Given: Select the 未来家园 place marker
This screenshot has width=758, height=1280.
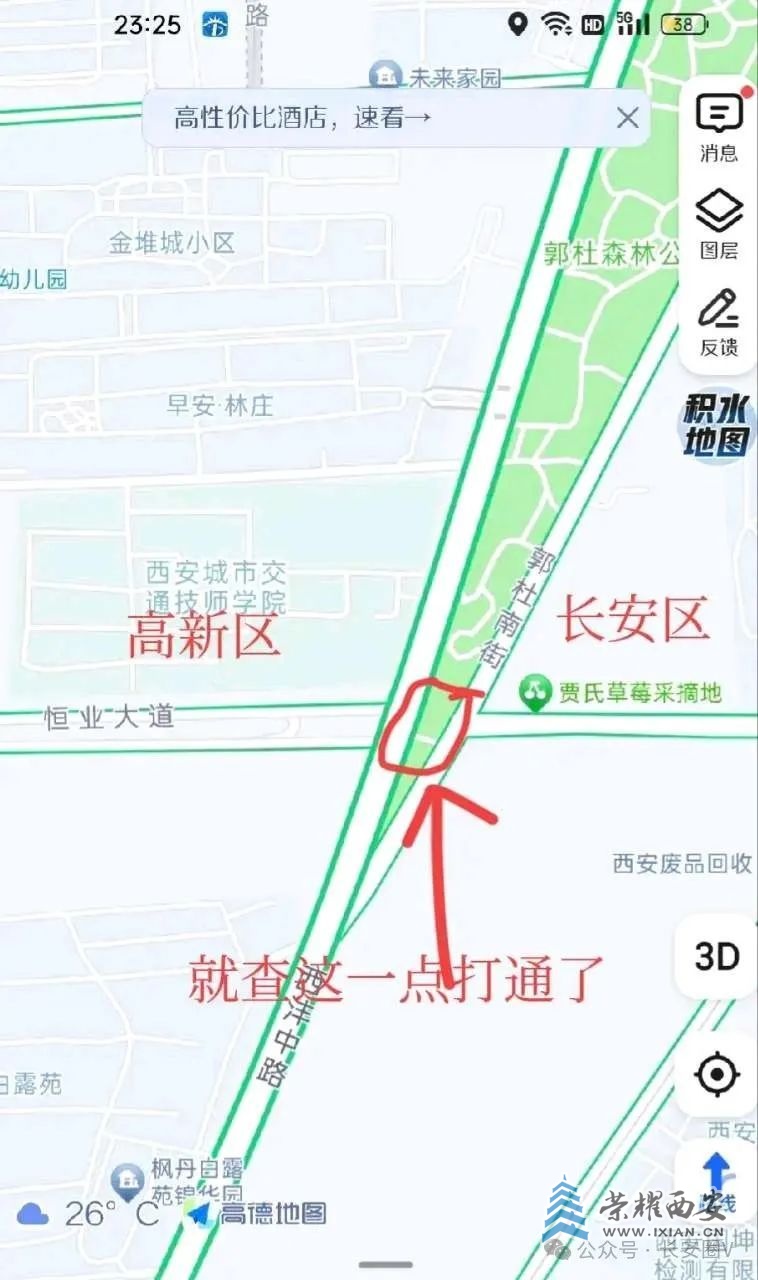Looking at the screenshot, I should pos(385,75).
